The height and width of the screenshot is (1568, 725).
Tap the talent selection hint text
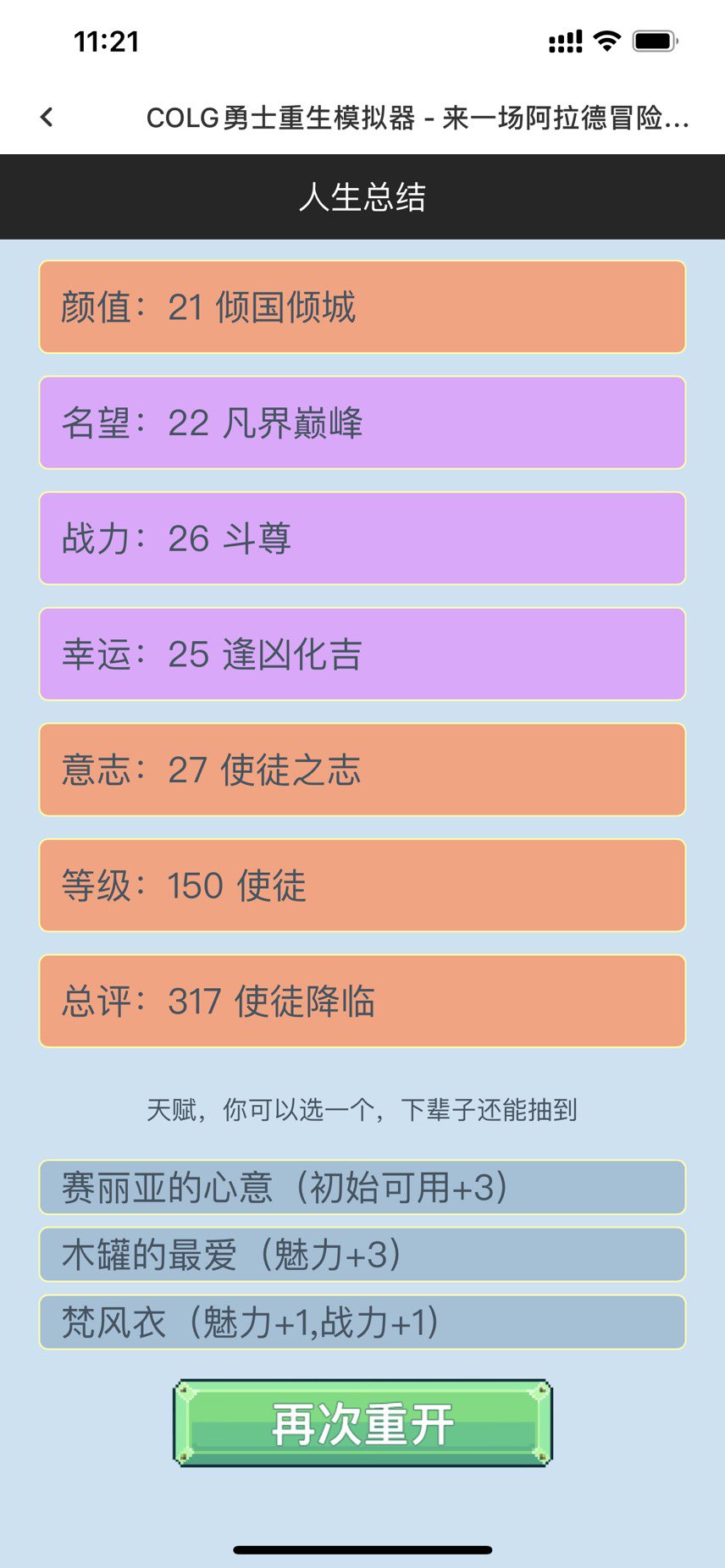tap(362, 1112)
